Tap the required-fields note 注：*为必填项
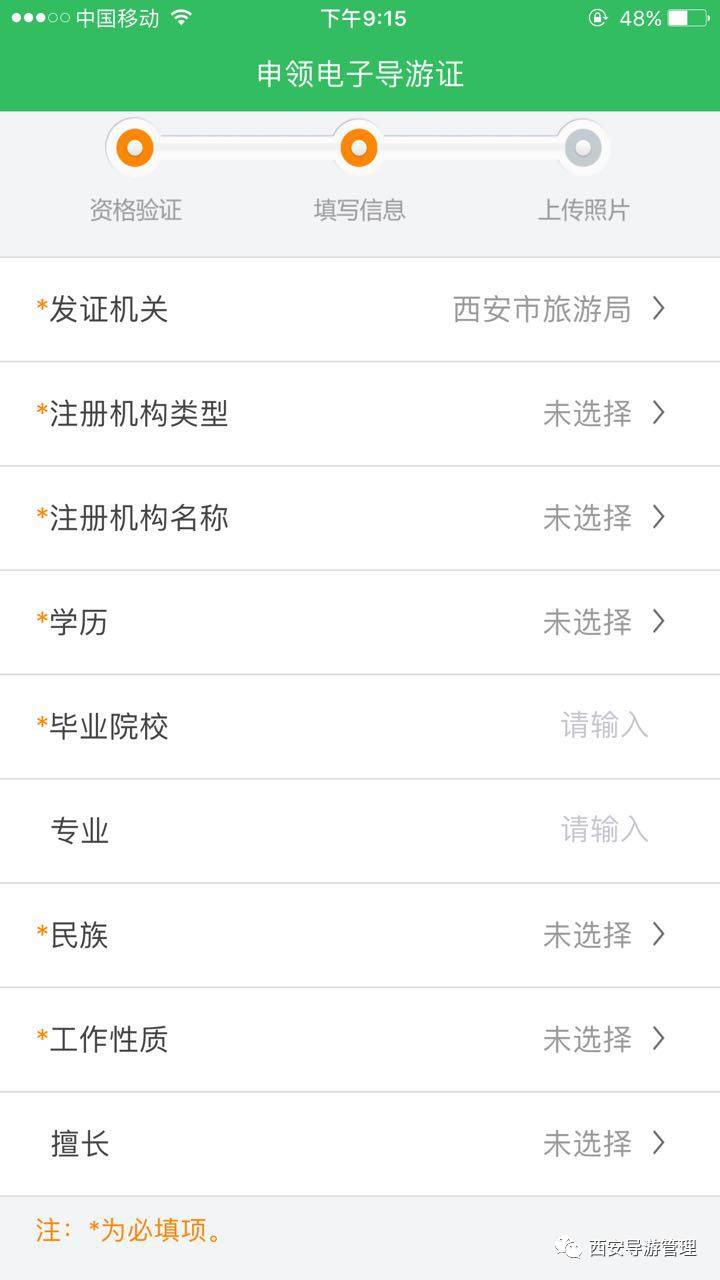This screenshot has width=720, height=1280. [x=125, y=1232]
